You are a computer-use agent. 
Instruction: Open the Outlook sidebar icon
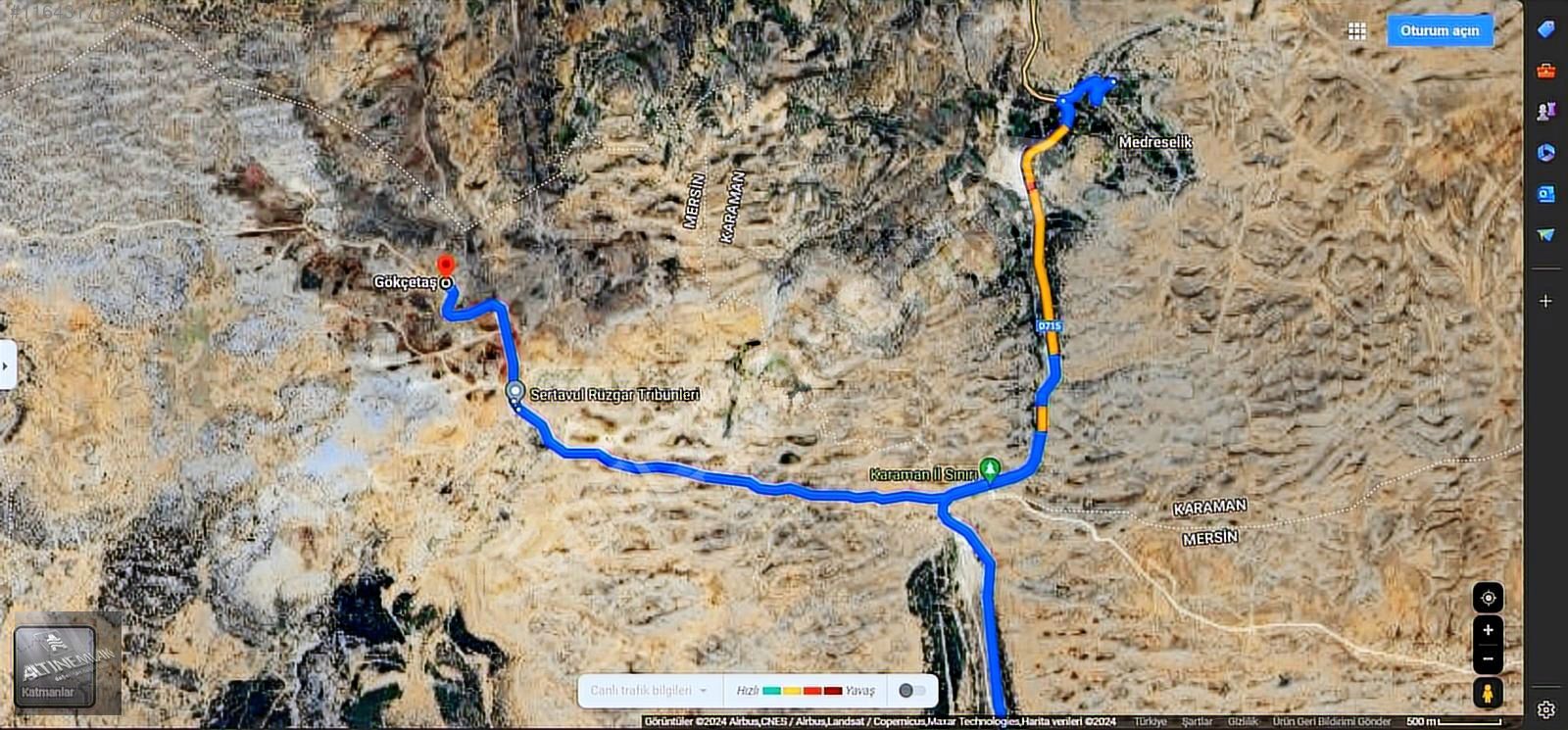1545,194
